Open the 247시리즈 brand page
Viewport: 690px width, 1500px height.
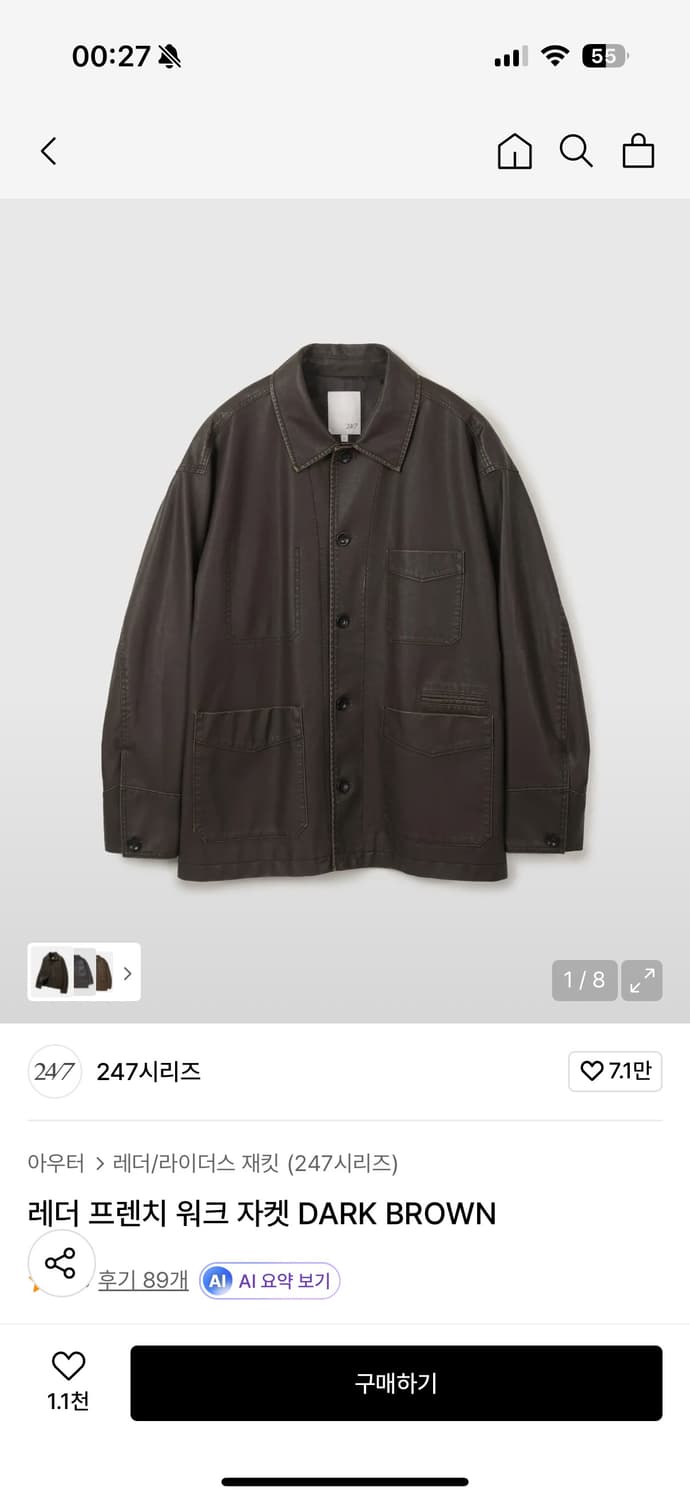coord(148,1071)
